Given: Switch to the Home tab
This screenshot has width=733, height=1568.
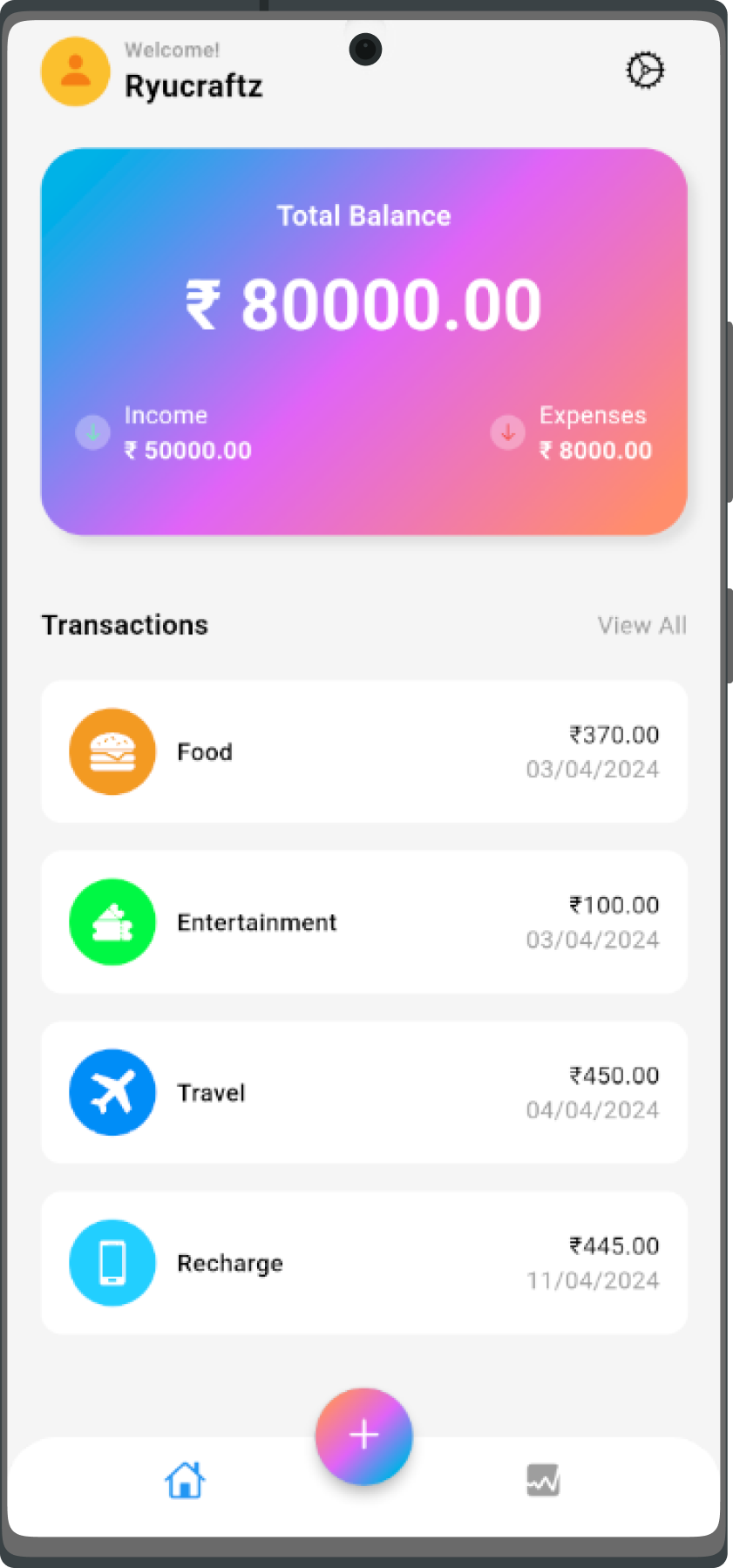Looking at the screenshot, I should 185,1480.
